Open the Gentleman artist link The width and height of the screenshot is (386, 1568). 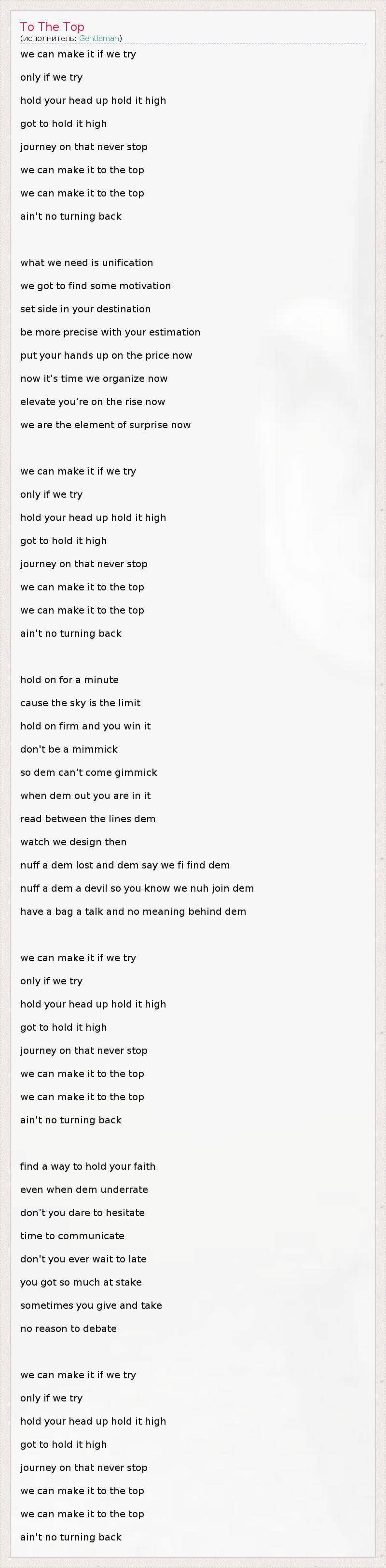98,38
